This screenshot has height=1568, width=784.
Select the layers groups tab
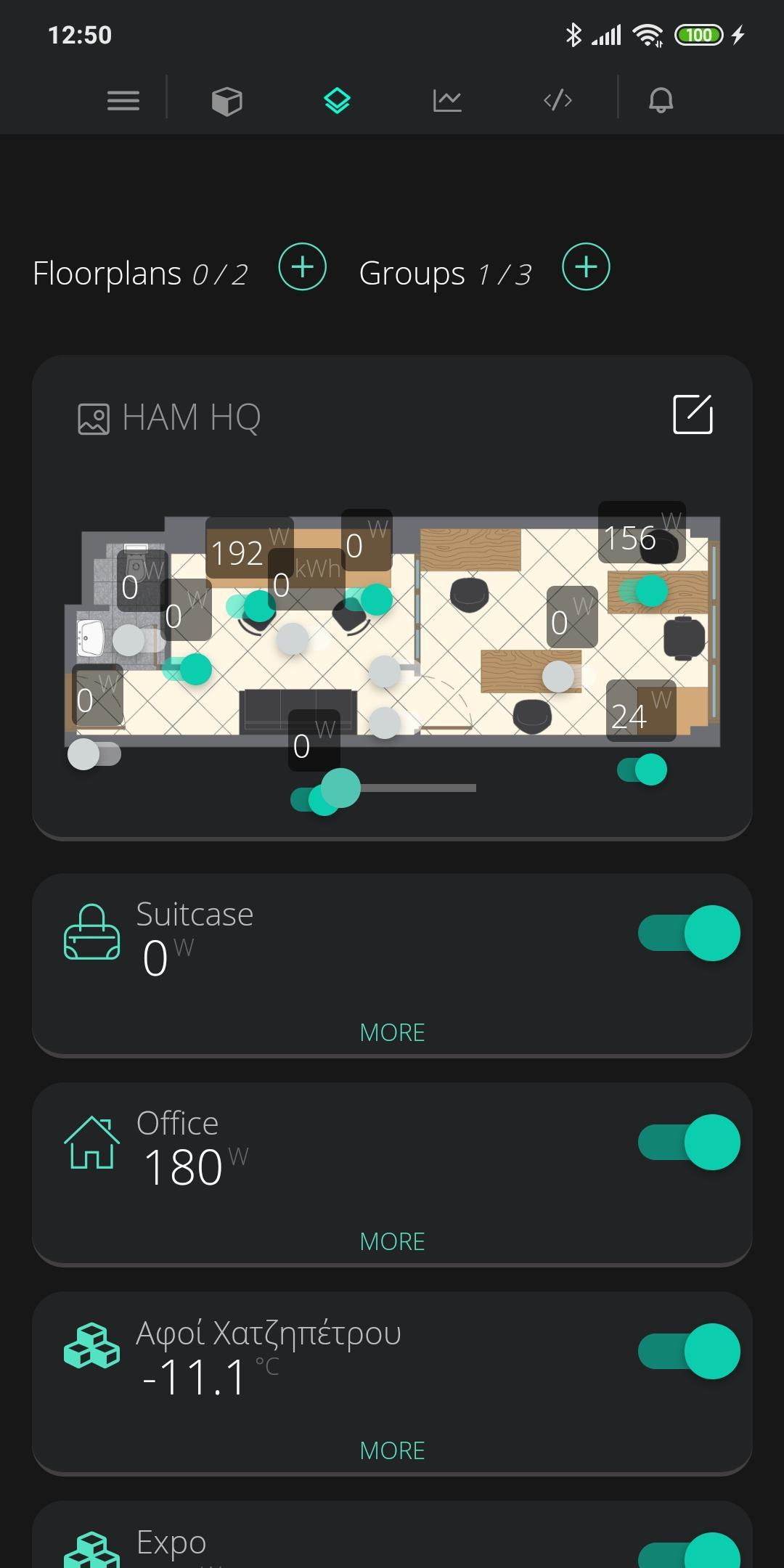pyautogui.click(x=337, y=100)
